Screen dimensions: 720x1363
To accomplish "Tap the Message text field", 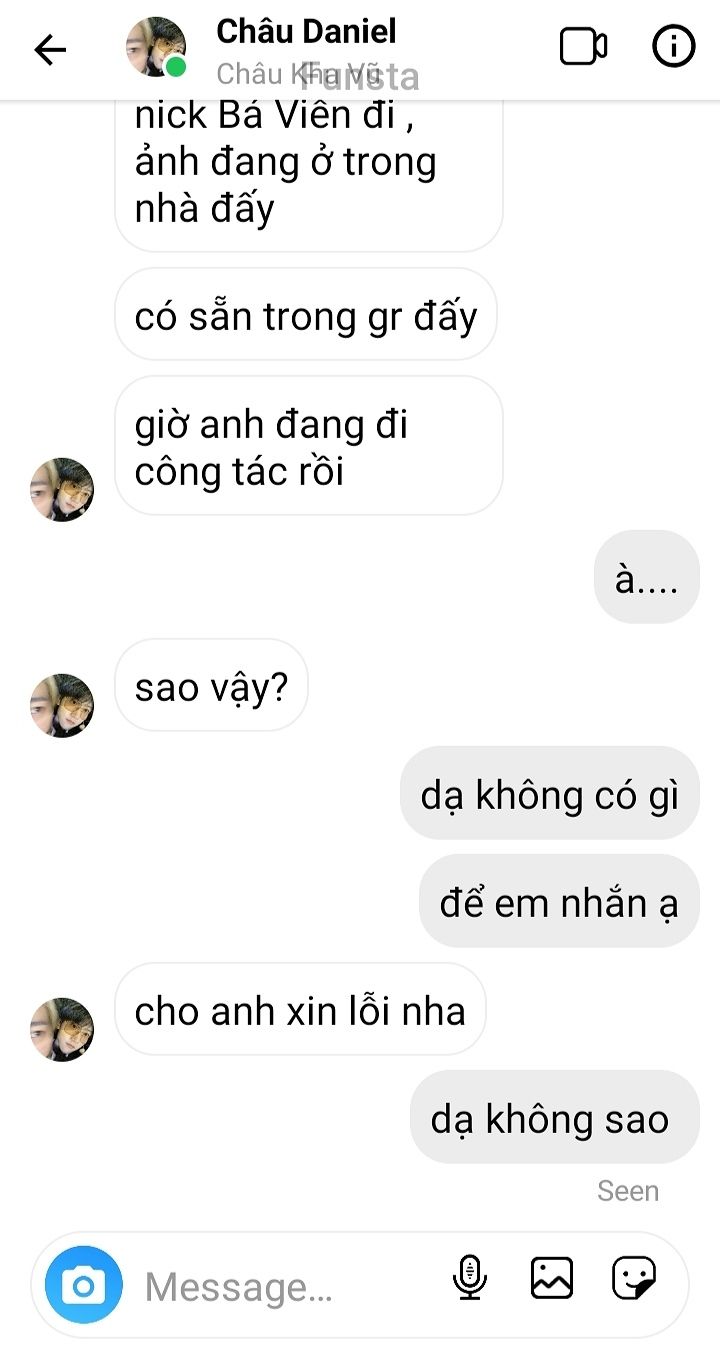I will (x=285, y=1286).
